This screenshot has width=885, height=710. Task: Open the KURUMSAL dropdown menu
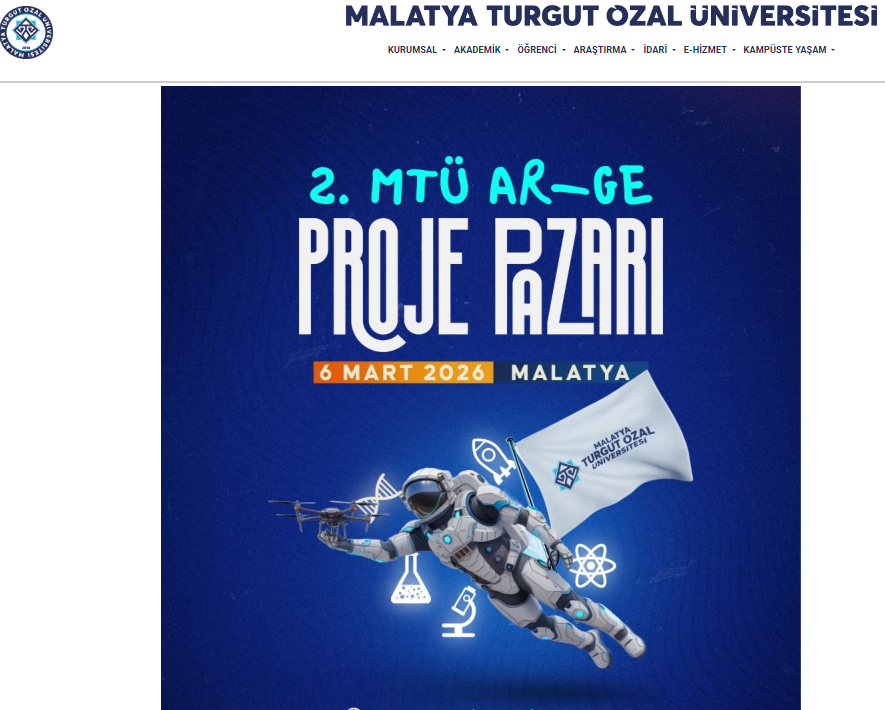click(x=416, y=50)
